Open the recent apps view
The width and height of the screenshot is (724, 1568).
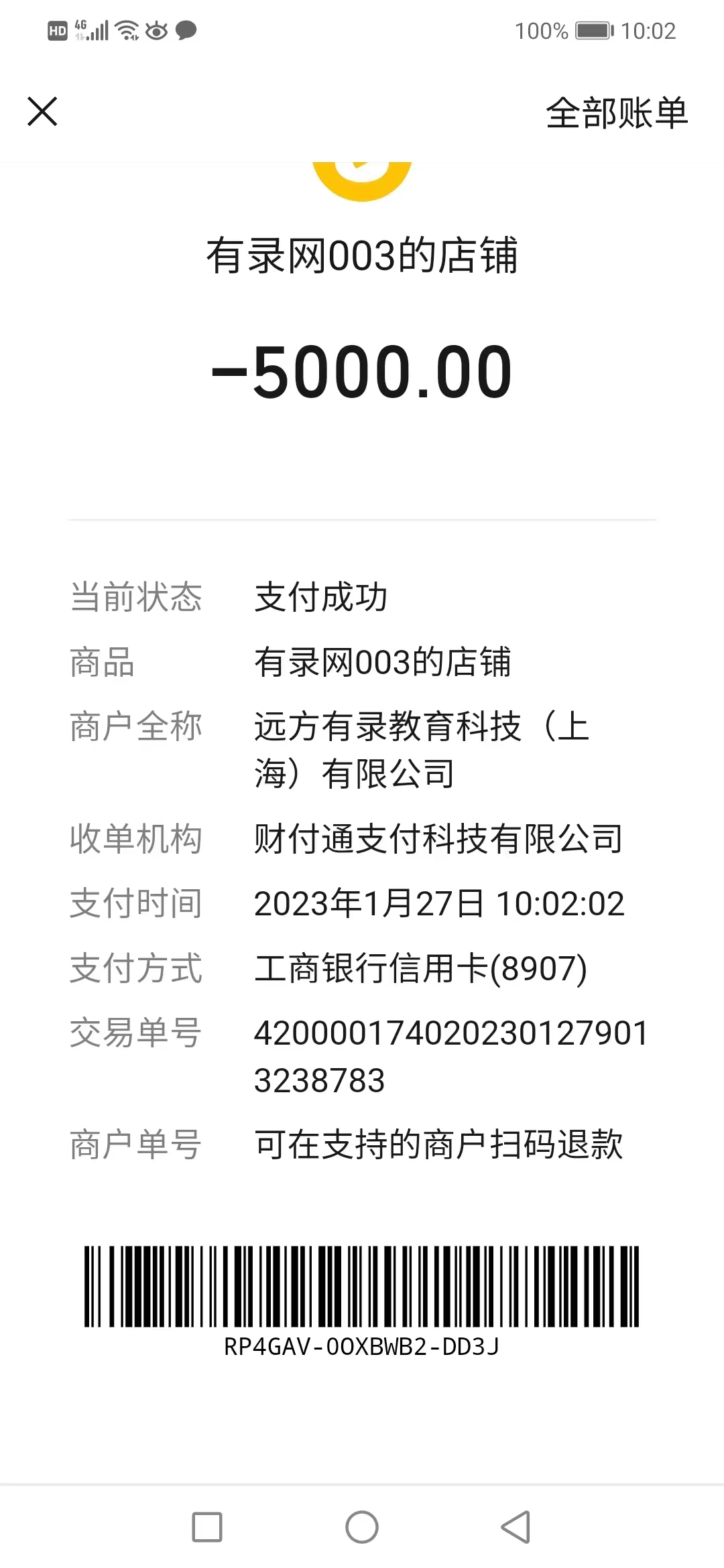pyautogui.click(x=207, y=1527)
